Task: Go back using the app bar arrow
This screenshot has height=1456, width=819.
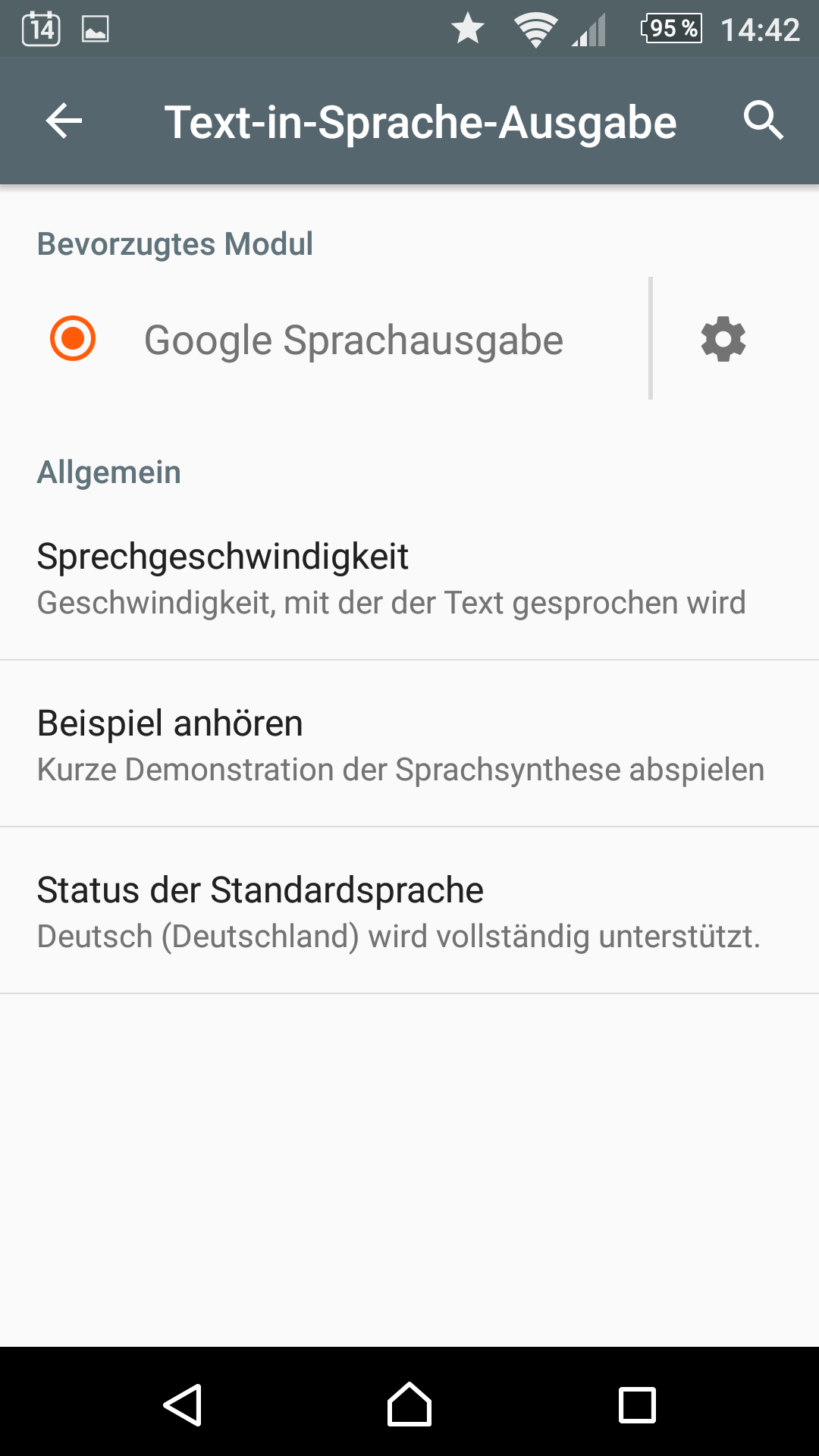Action: [x=64, y=121]
